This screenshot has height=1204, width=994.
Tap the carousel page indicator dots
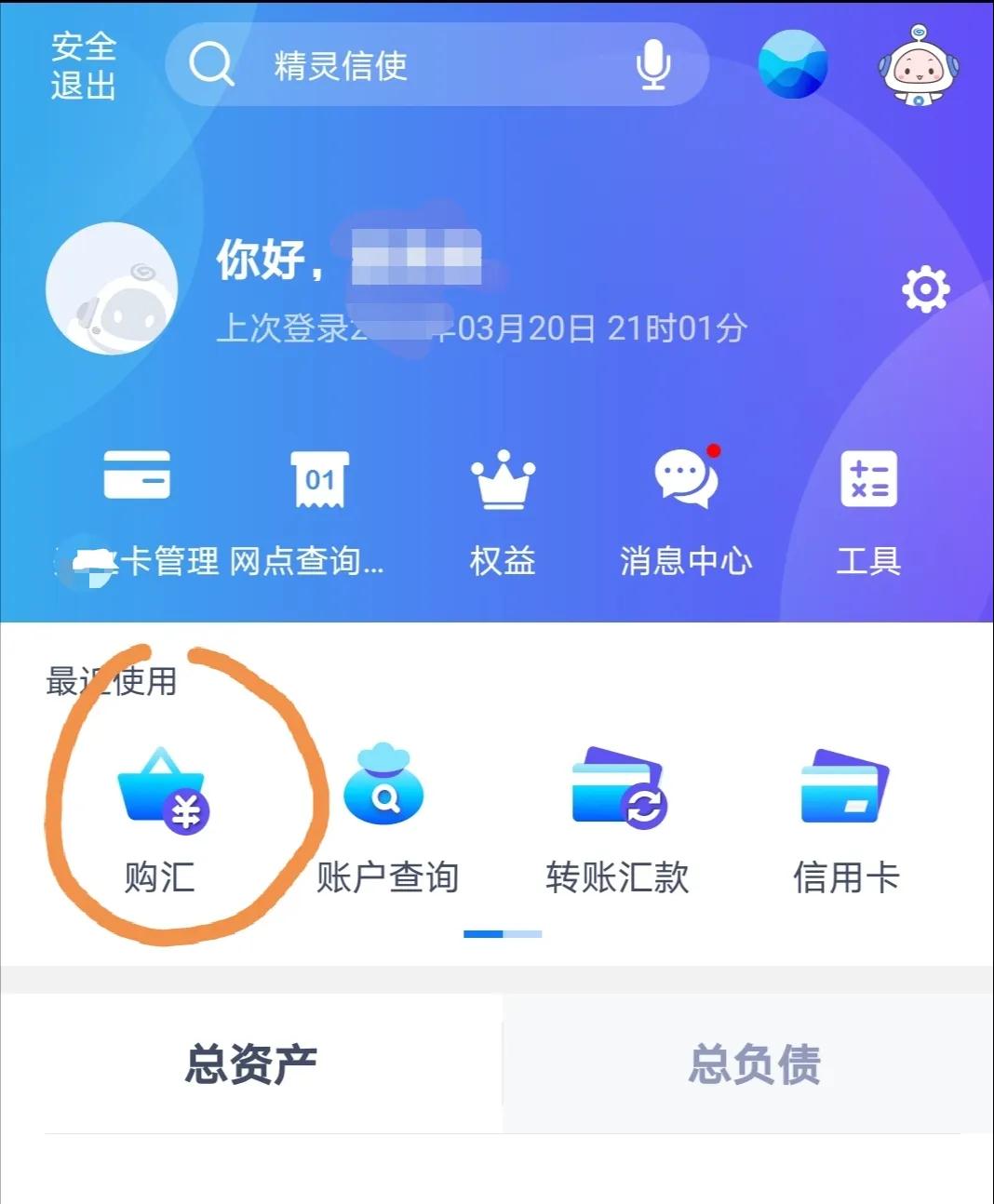pos(503,931)
